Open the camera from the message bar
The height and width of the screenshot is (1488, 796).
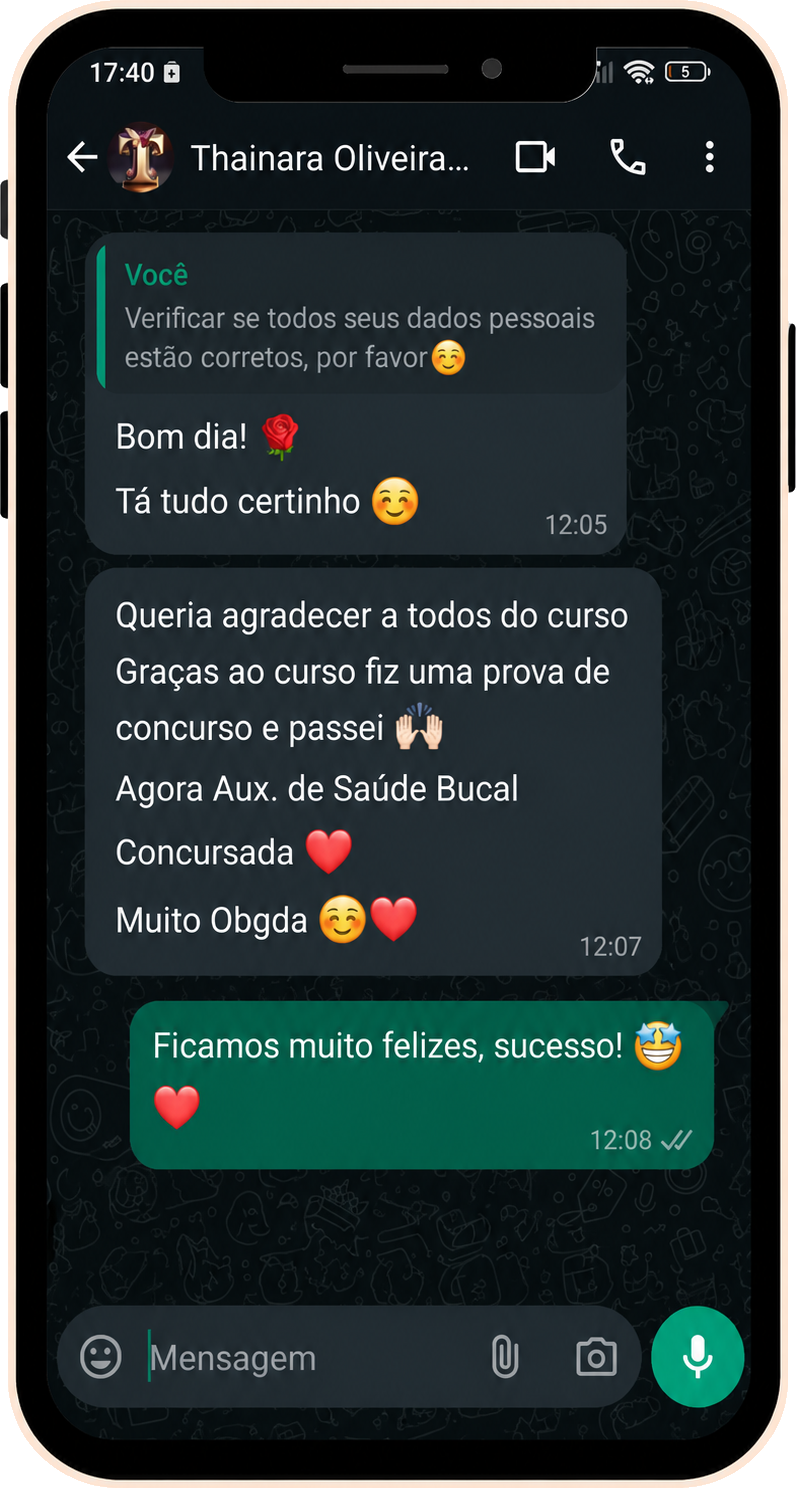coord(596,1357)
